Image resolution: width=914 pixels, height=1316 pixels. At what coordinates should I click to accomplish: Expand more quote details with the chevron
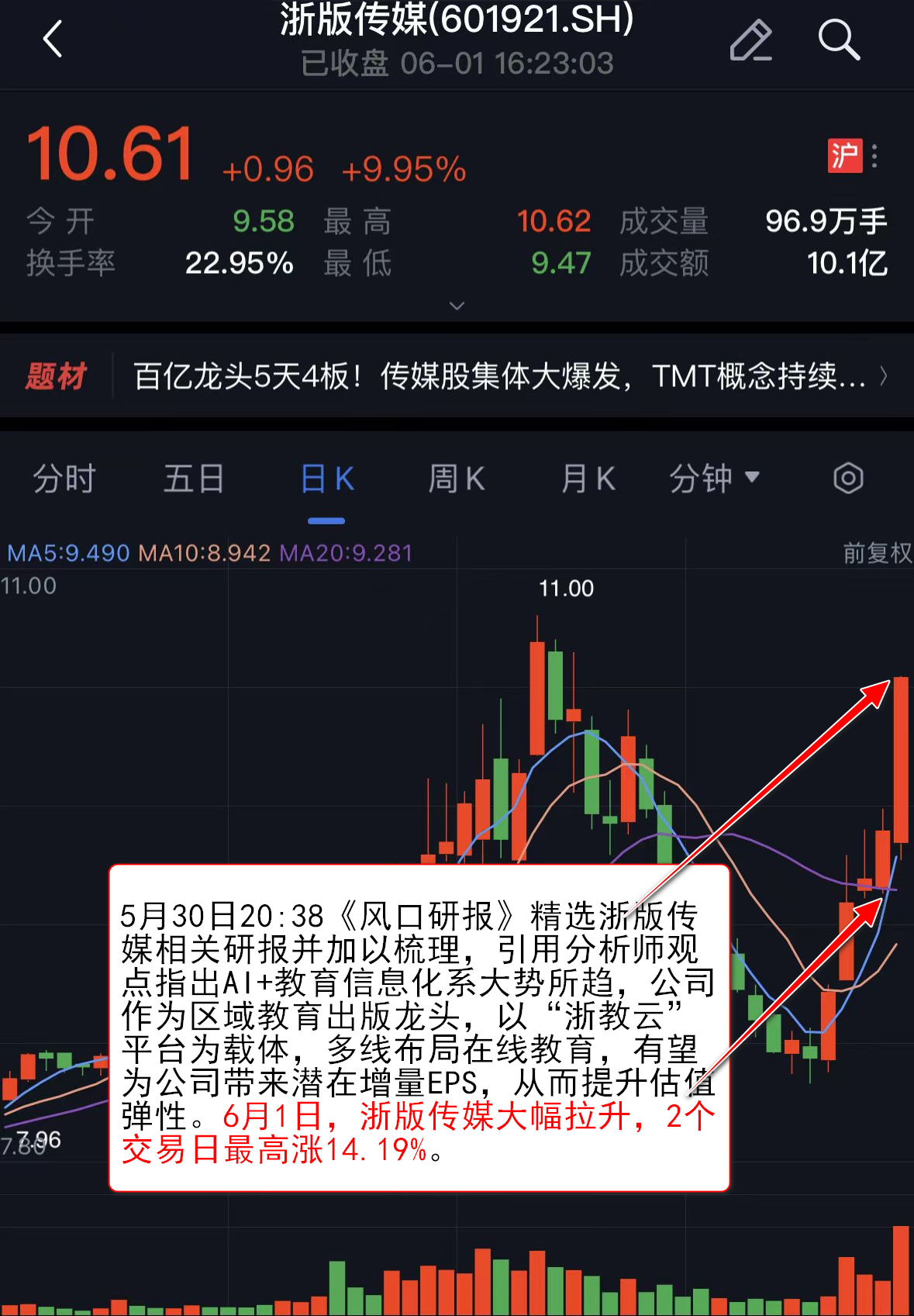point(457,306)
